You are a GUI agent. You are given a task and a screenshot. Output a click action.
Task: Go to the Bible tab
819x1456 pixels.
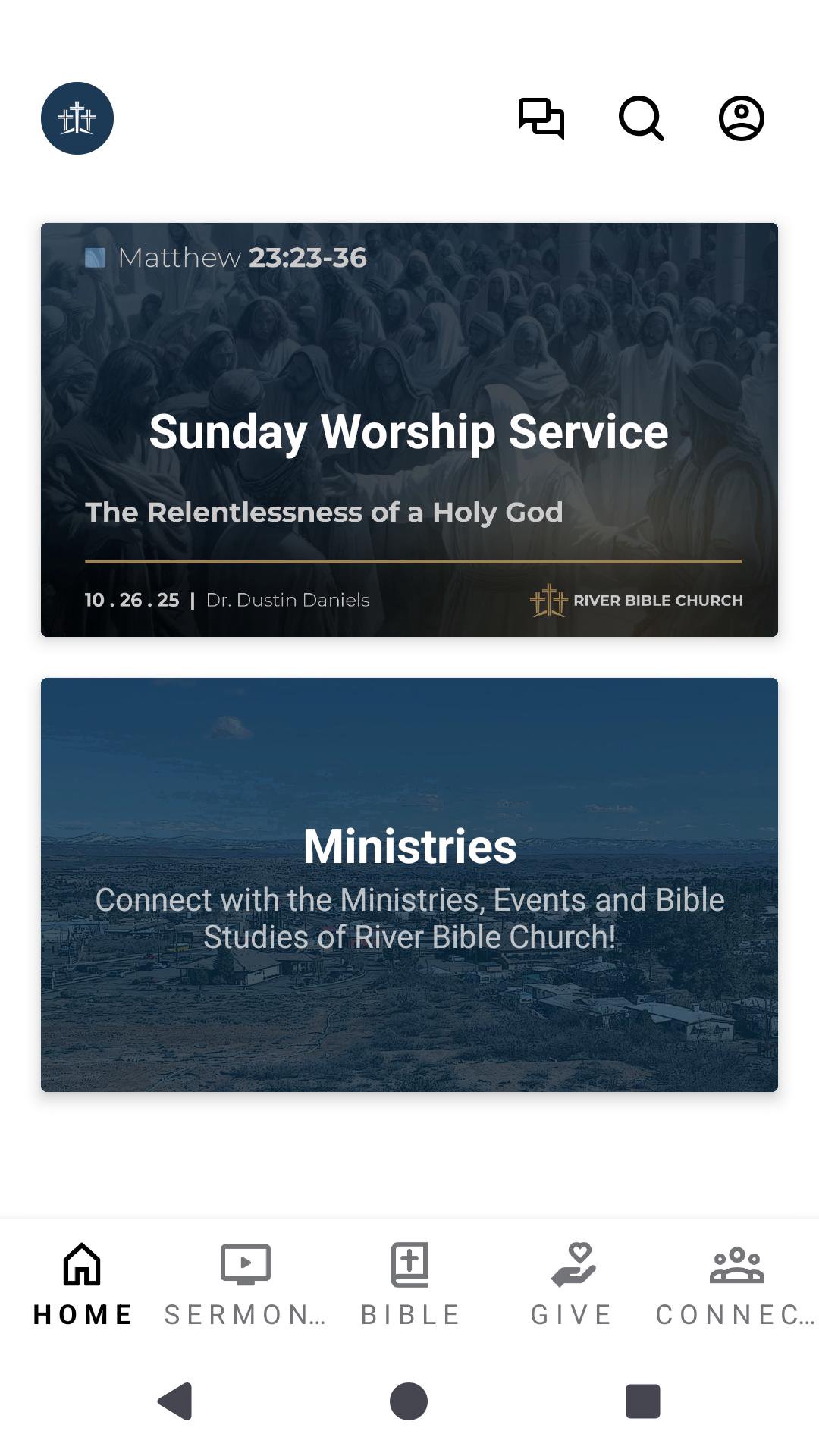pos(409,1283)
